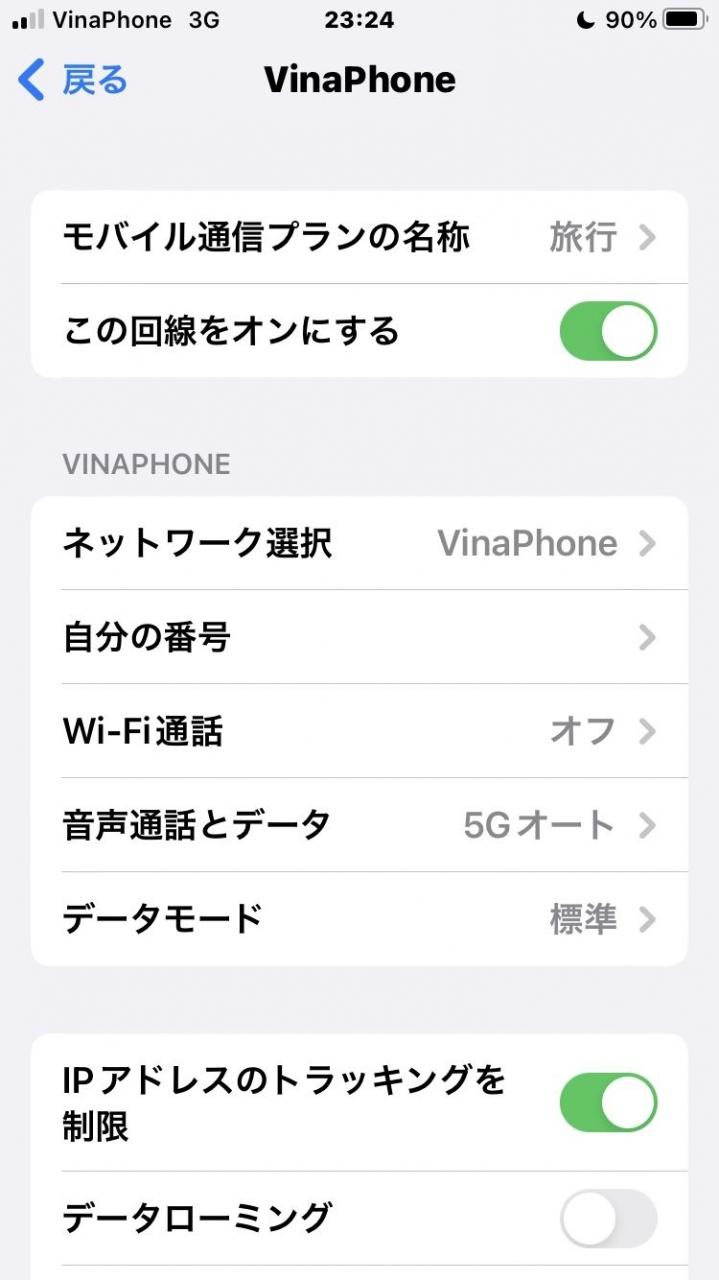Disable IPアドレスのトラッキングを制限 switch
719x1280 pixels.
click(x=607, y=1103)
